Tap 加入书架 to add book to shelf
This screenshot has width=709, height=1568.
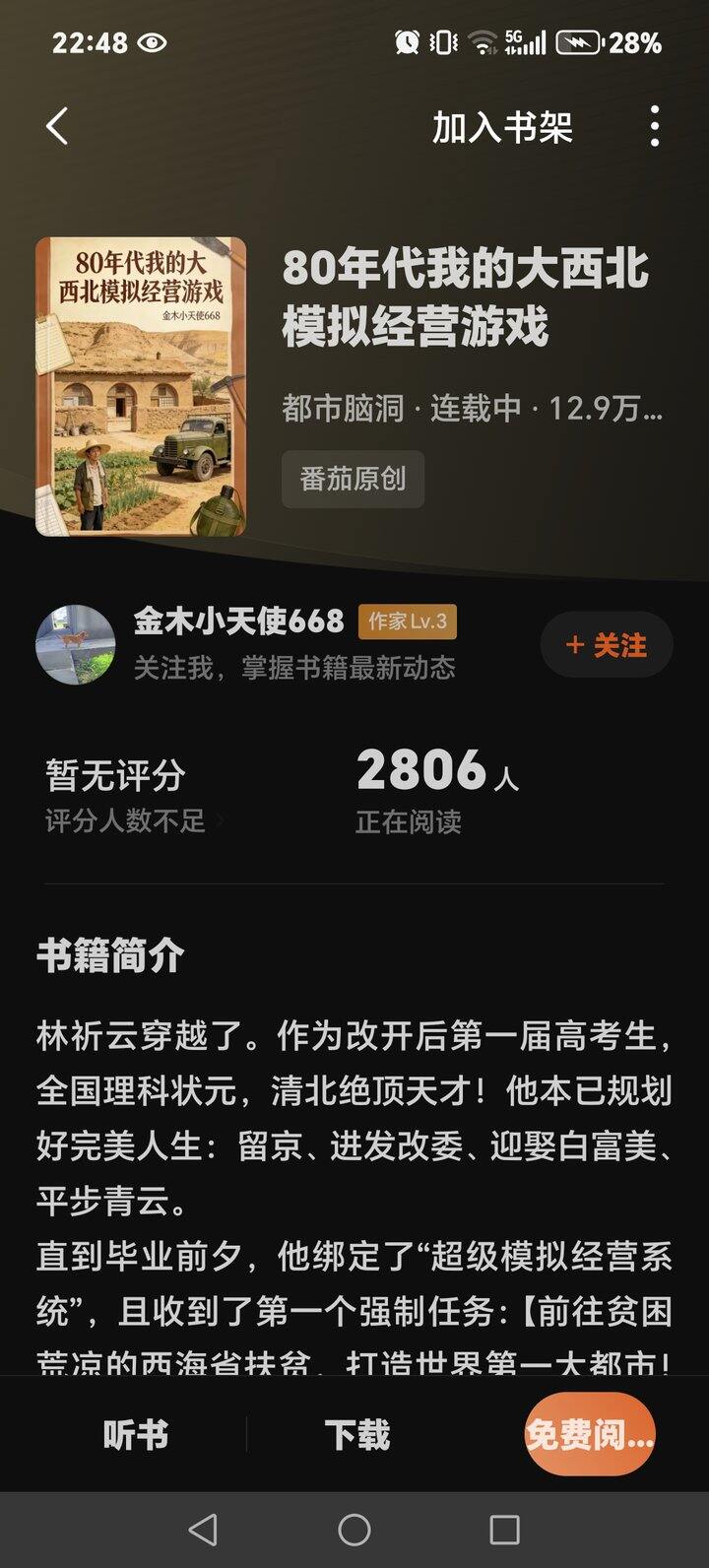point(500,126)
